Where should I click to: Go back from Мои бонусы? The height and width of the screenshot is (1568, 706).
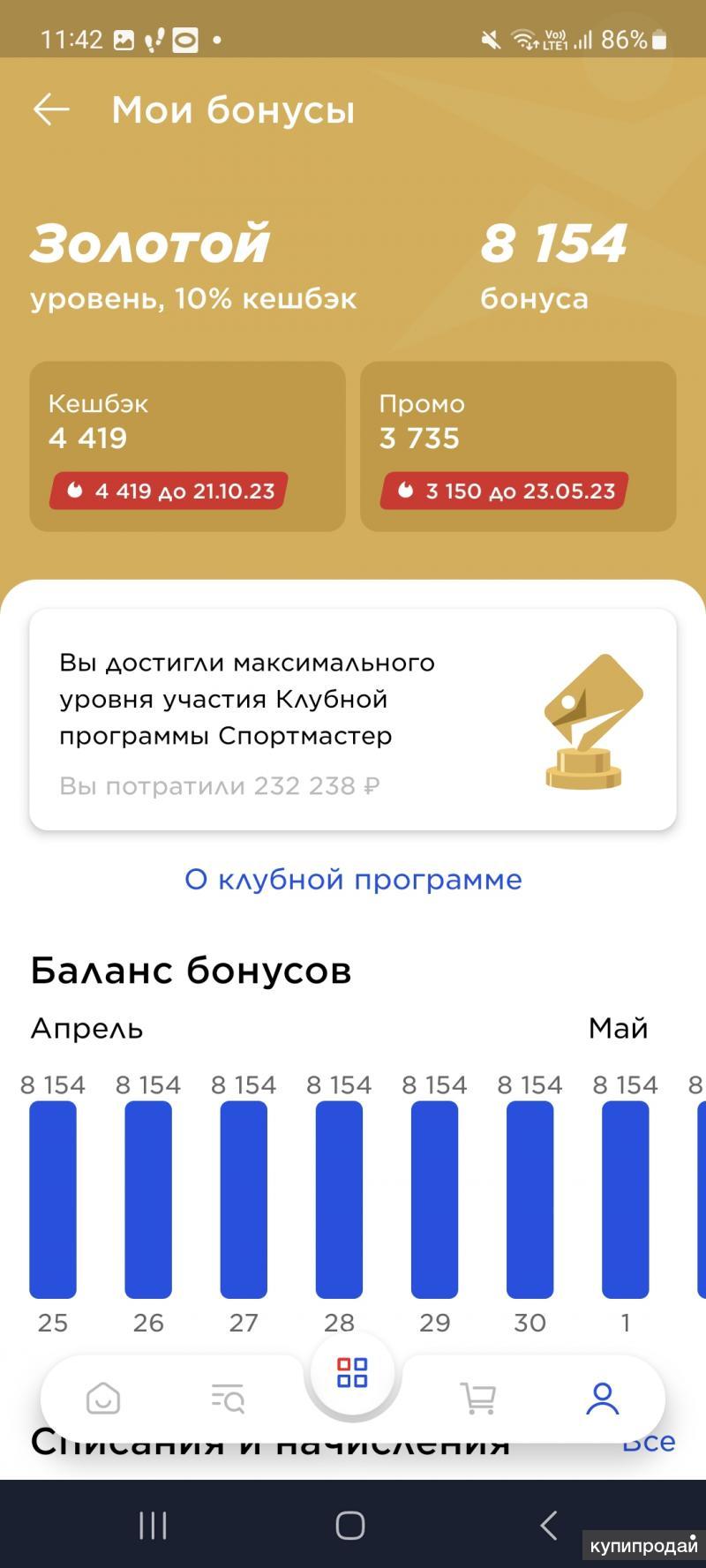51,109
